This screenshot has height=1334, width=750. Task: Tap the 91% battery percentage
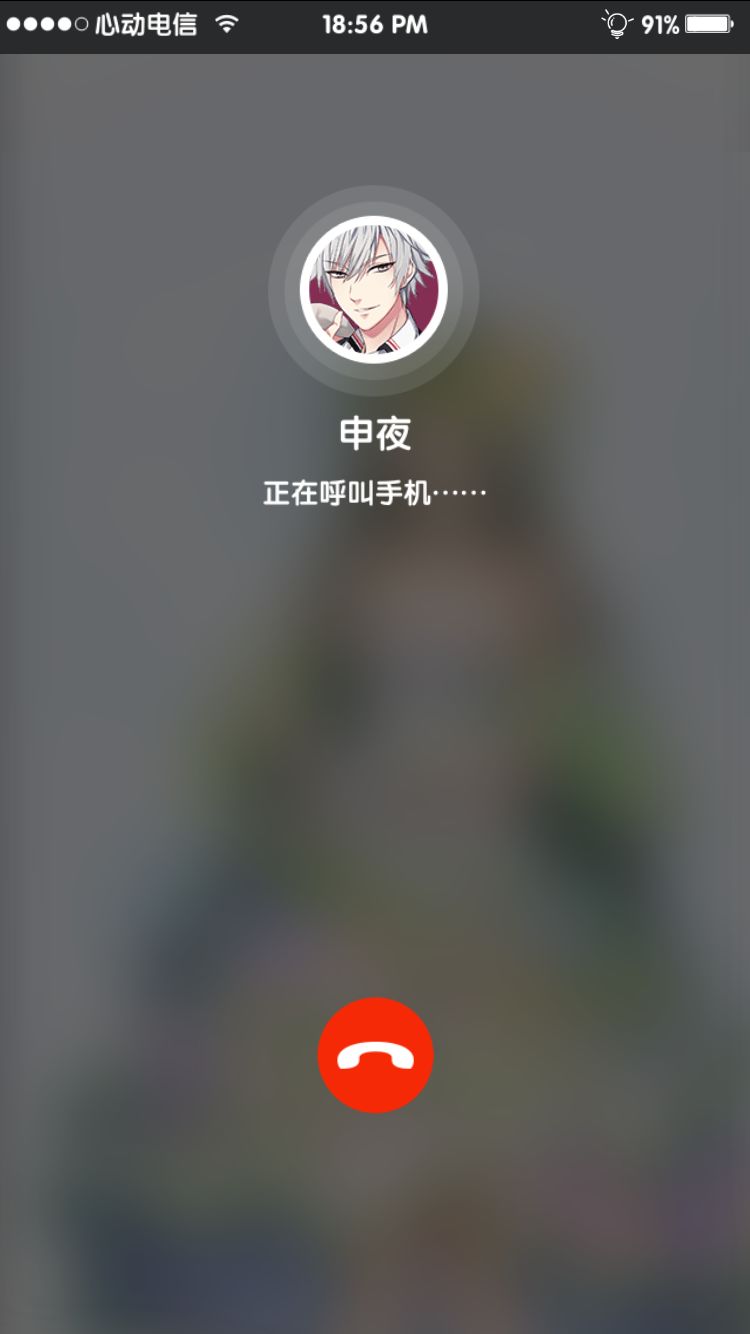point(661,22)
